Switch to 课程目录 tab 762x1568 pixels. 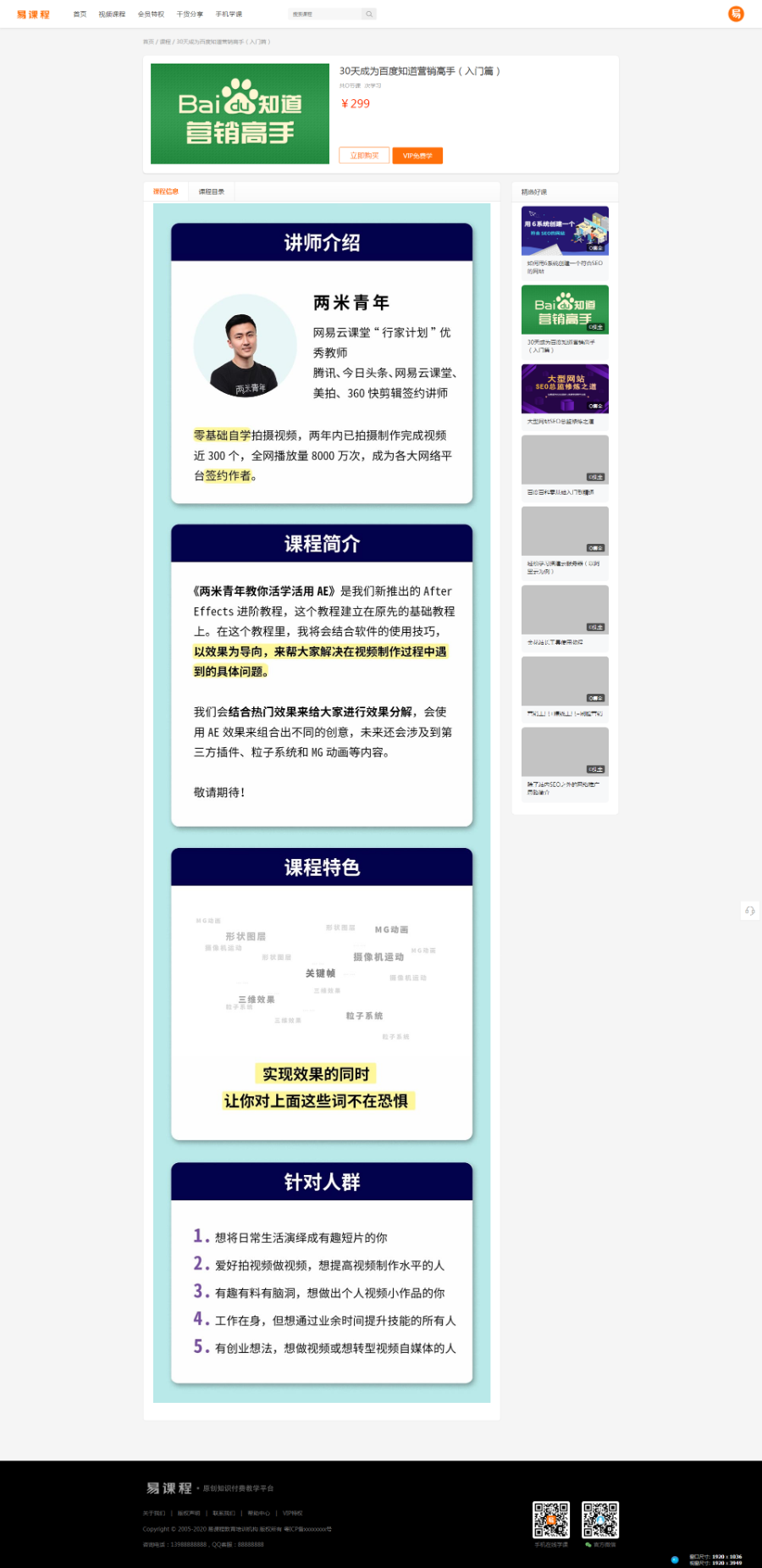pos(212,192)
